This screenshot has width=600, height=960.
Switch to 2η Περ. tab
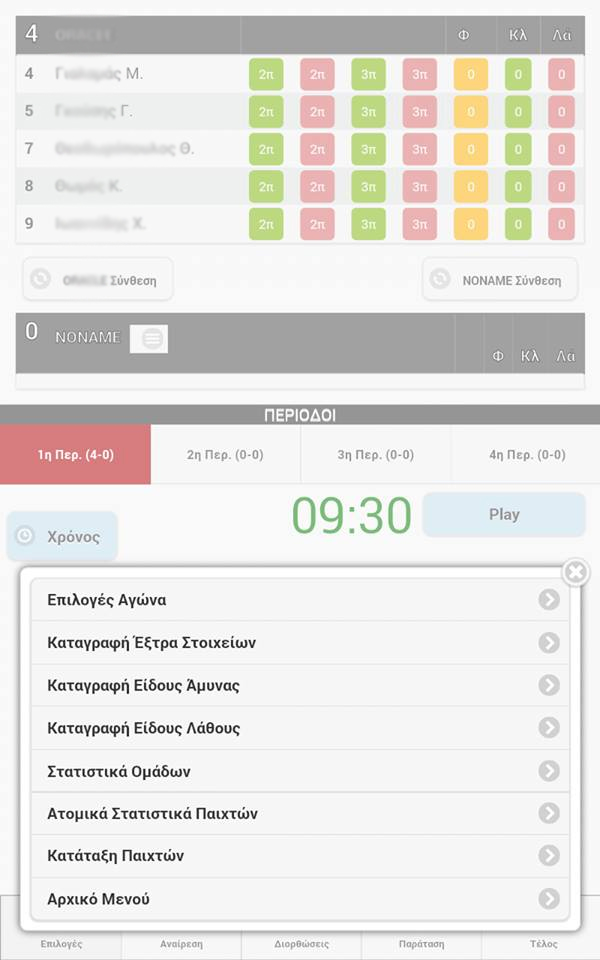(x=225, y=454)
